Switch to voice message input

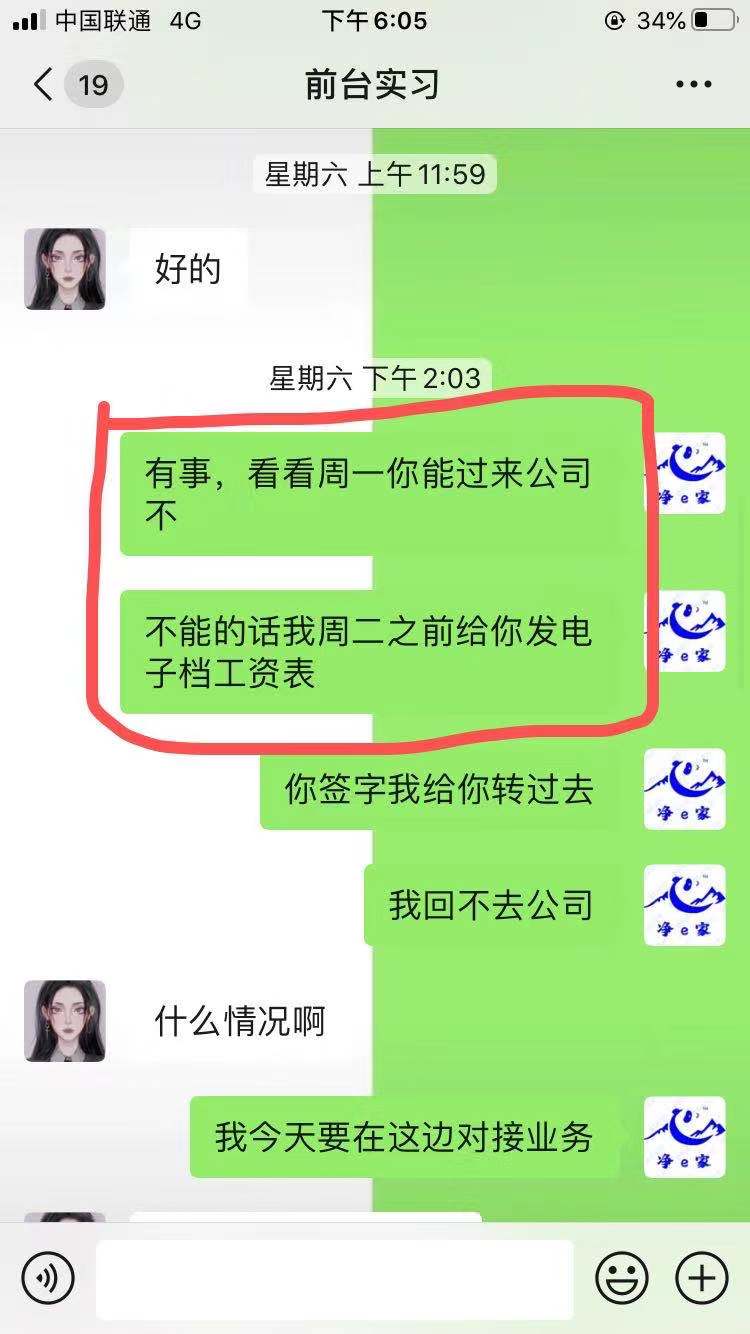[x=48, y=1278]
